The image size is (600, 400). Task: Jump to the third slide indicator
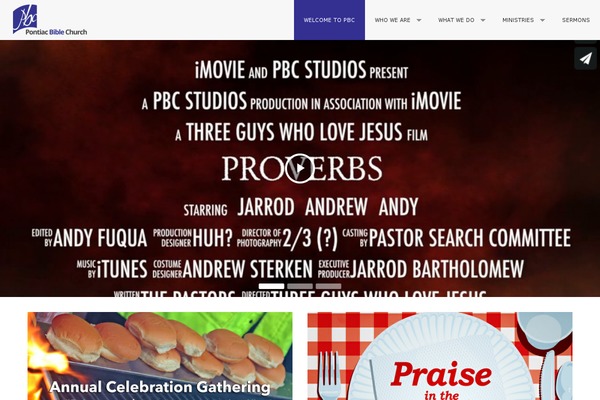[328, 286]
